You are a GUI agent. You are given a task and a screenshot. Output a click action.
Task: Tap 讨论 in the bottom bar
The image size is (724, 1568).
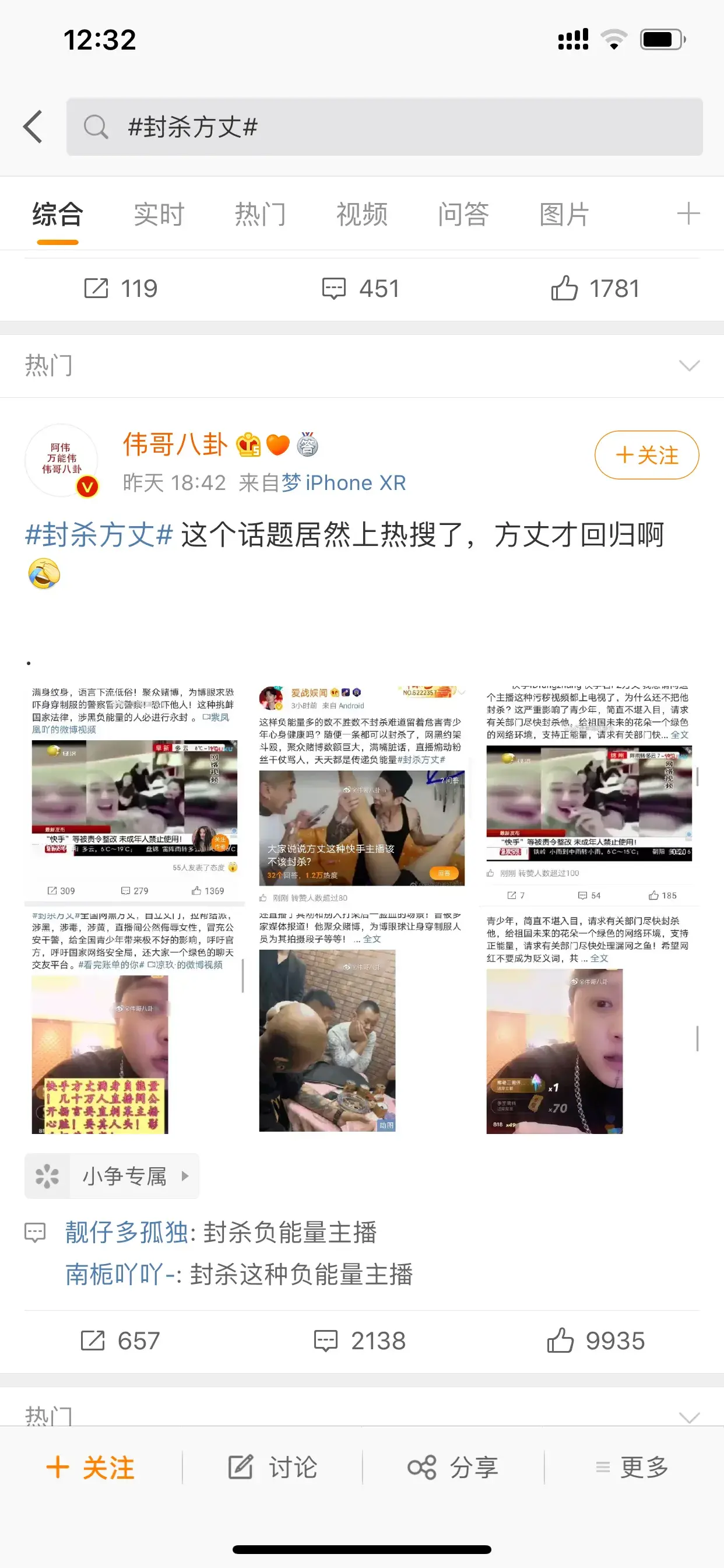(272, 1468)
